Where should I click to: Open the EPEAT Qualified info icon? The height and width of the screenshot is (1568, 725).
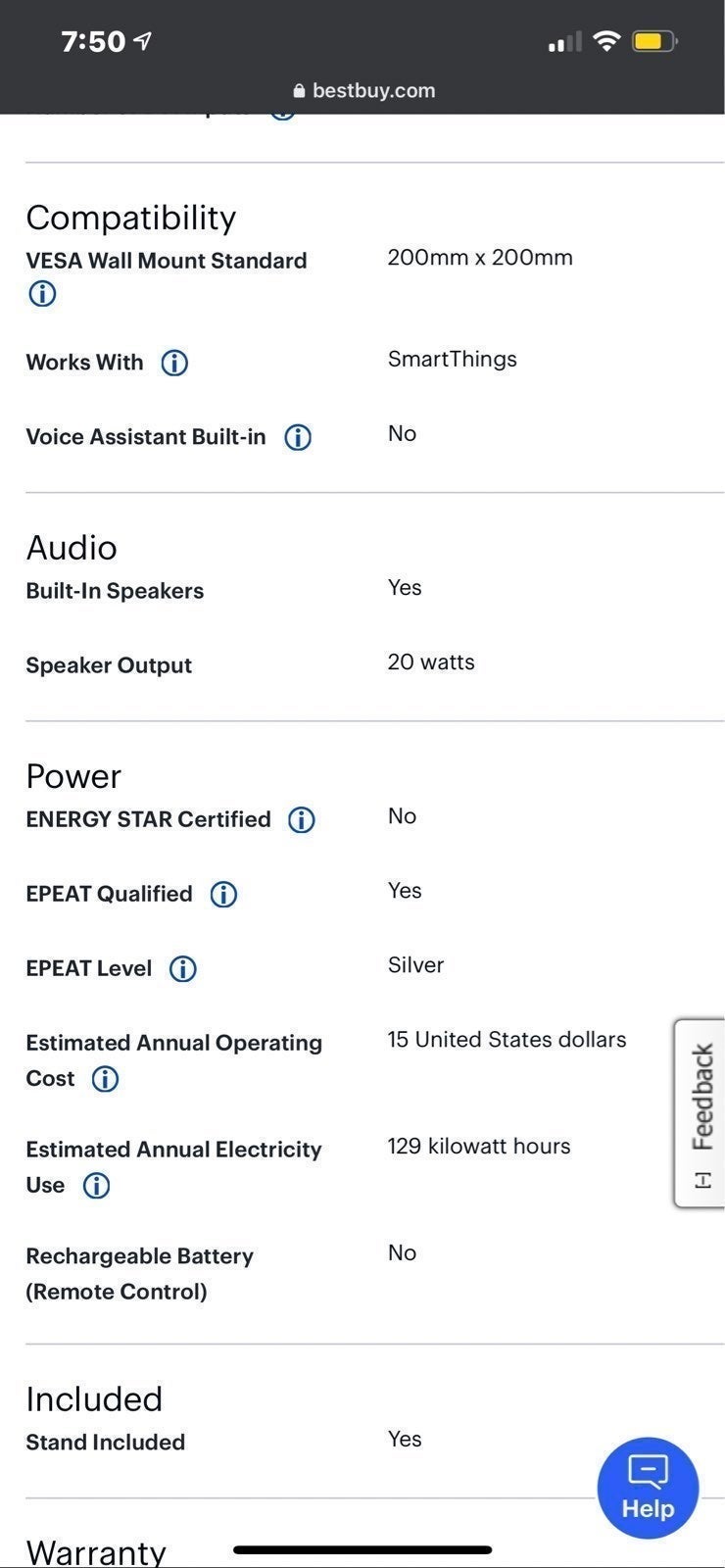223,894
